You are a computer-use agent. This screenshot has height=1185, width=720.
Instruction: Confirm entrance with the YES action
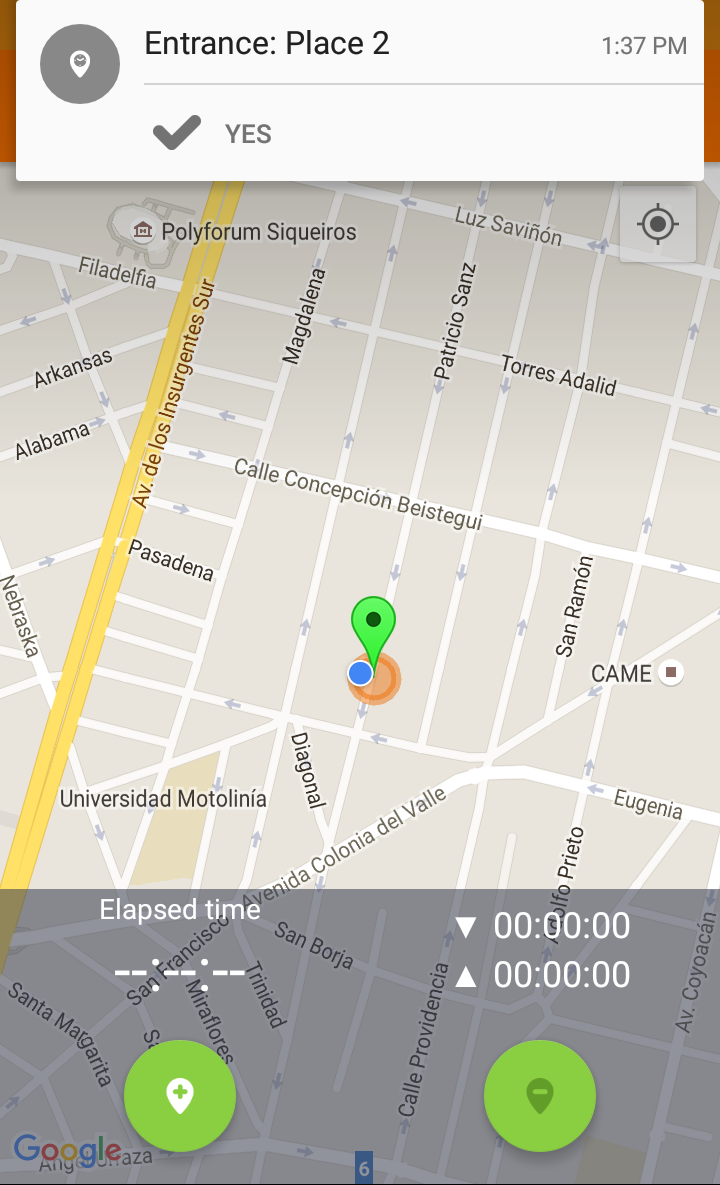click(x=212, y=133)
